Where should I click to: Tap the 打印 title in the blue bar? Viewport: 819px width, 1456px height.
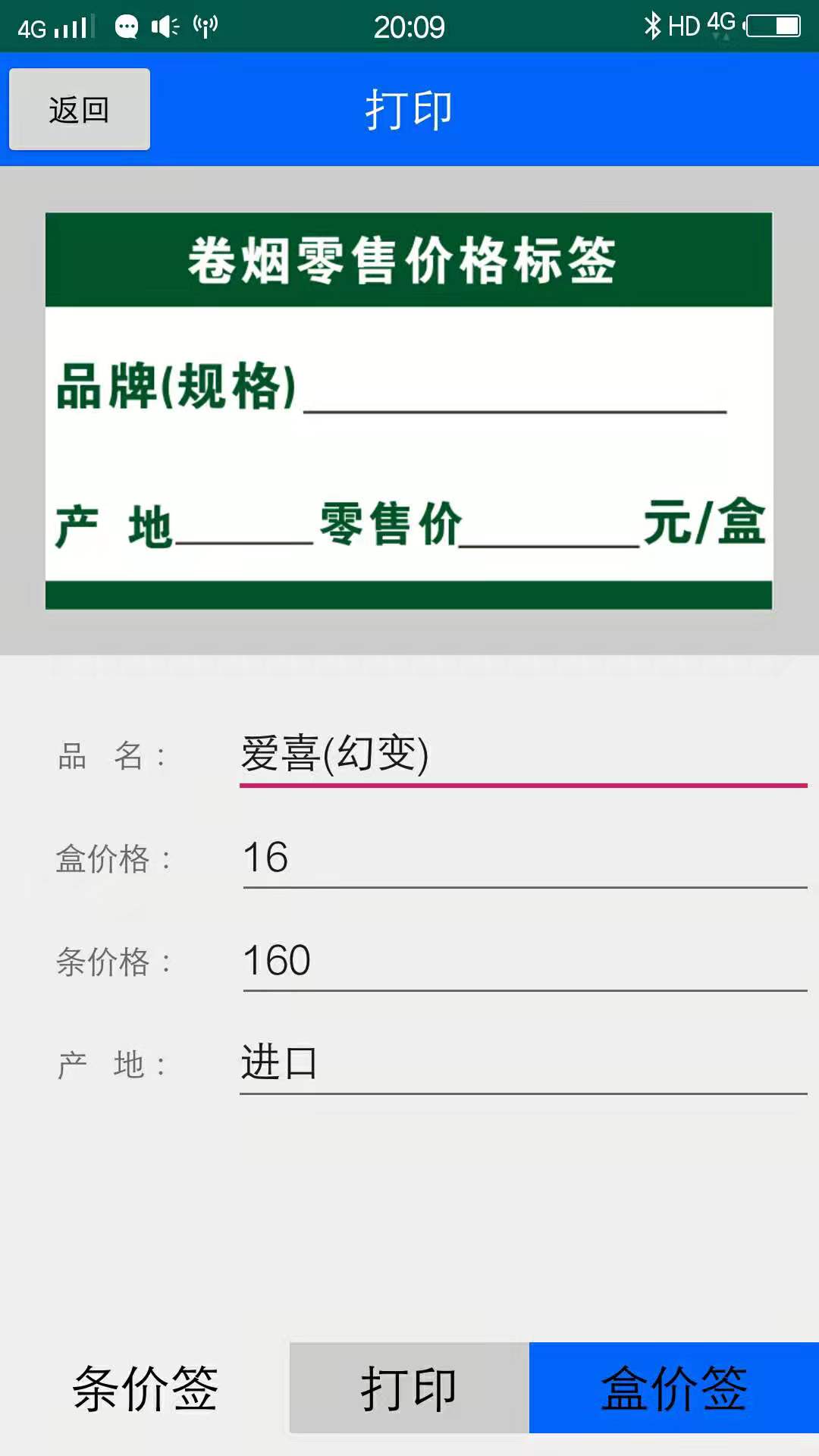click(x=409, y=108)
